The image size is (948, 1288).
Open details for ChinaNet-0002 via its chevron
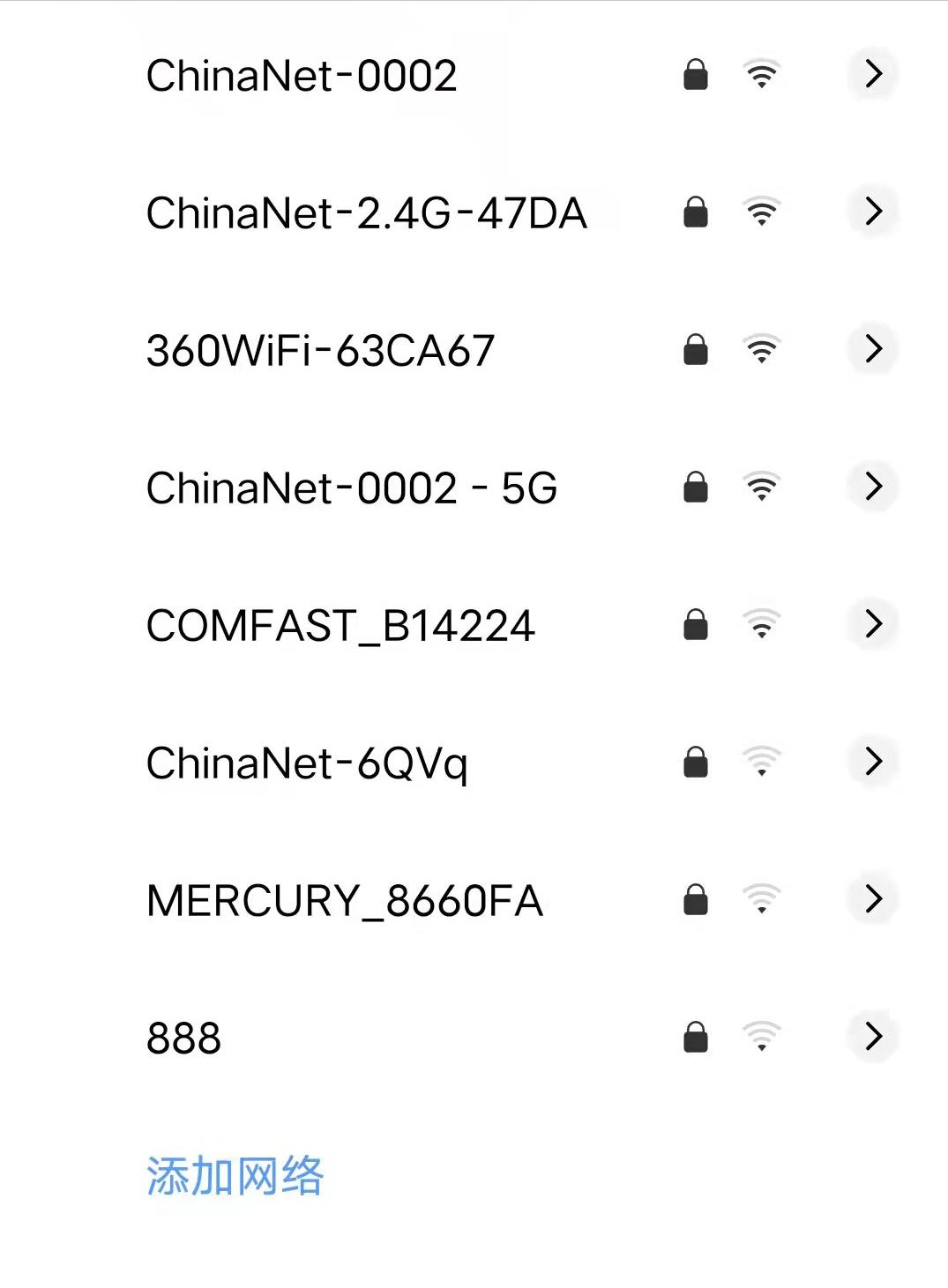pos(873,74)
